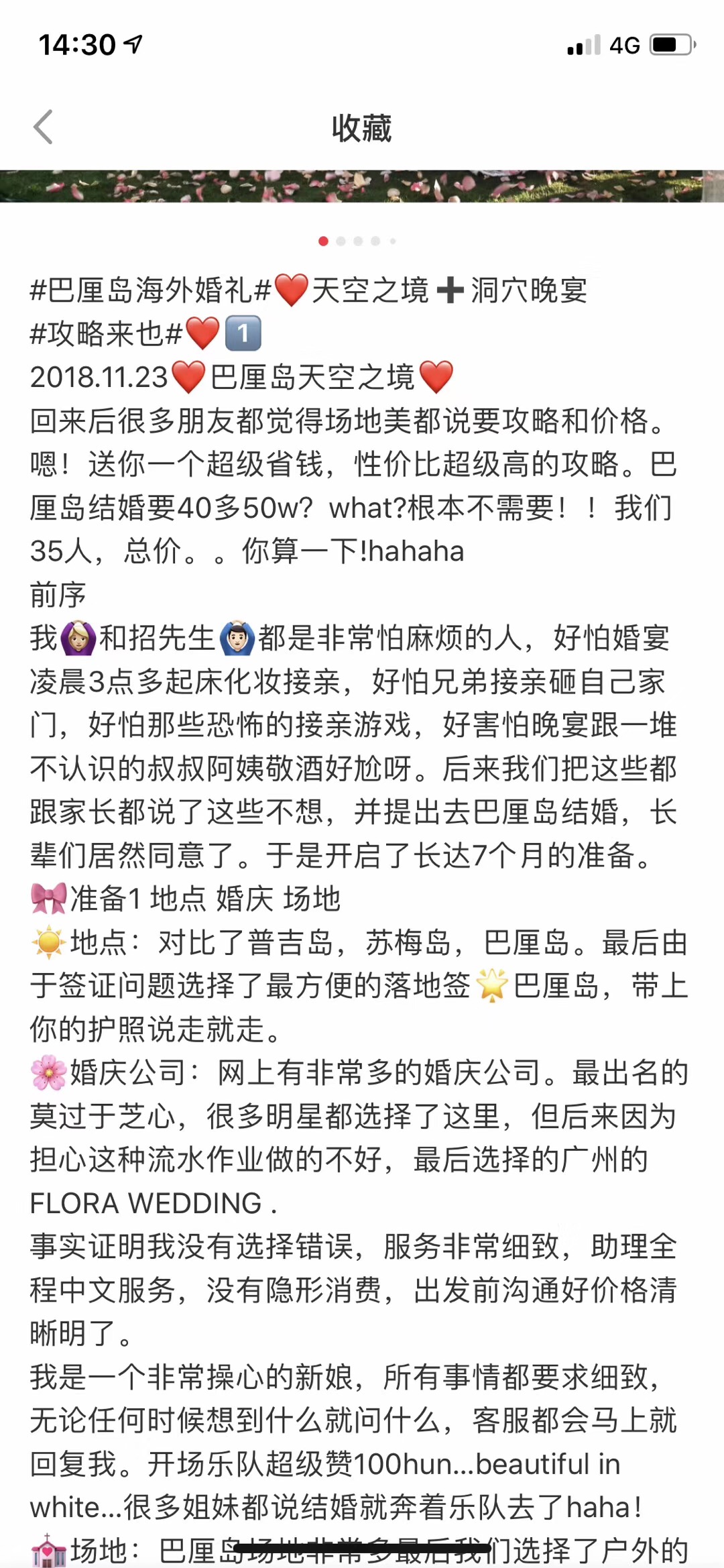This screenshot has width=724, height=1568.
Task: Tap the #巴厘岛海外婚礼# hashtag
Action: 150,290
